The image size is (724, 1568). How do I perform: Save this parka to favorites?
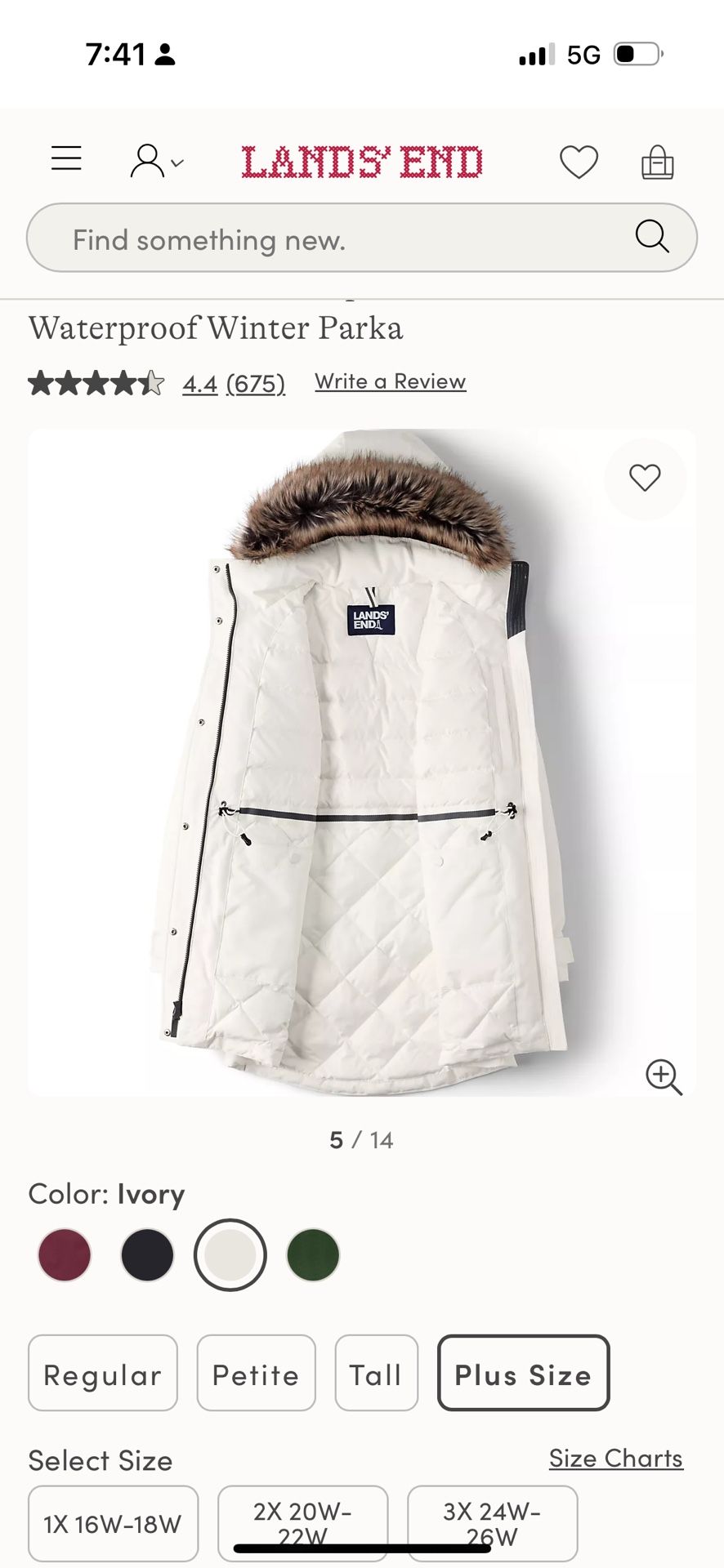644,478
